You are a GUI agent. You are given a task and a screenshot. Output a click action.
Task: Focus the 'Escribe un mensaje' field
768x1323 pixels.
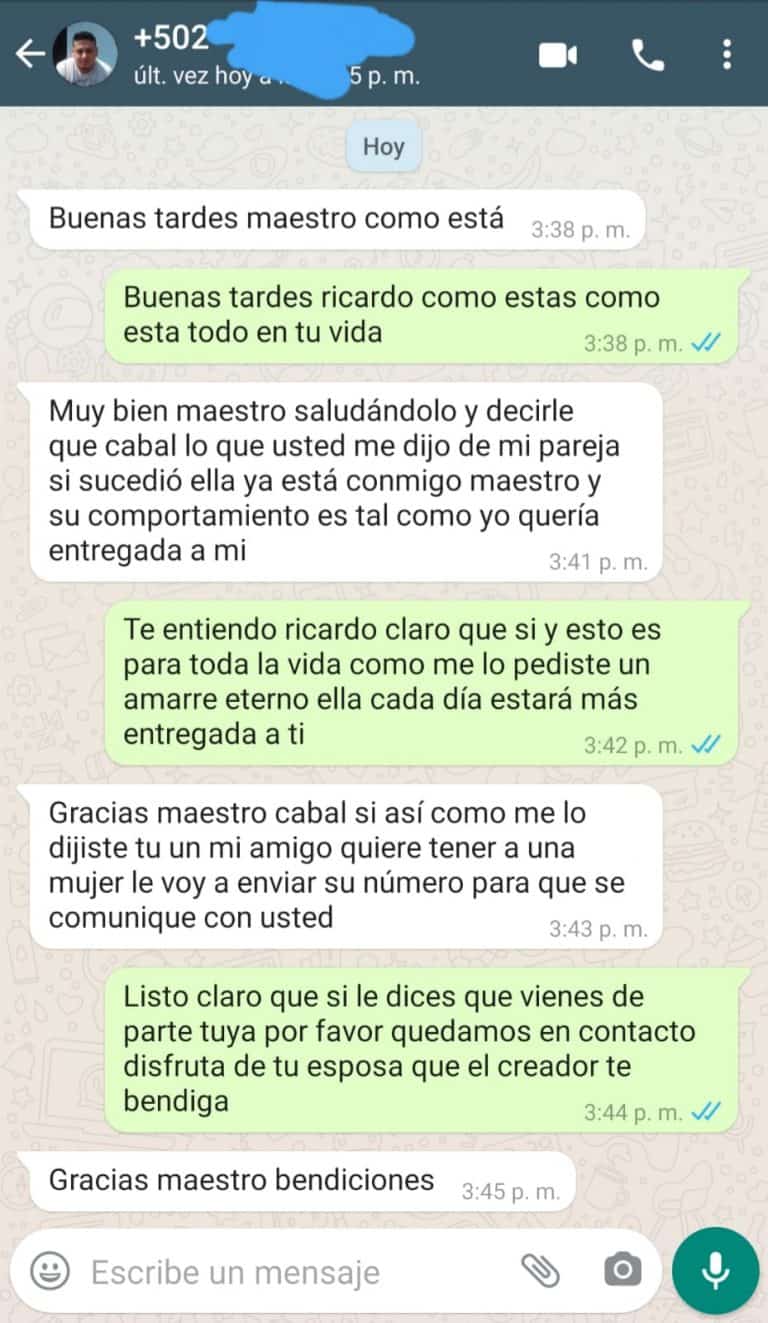(290, 1272)
